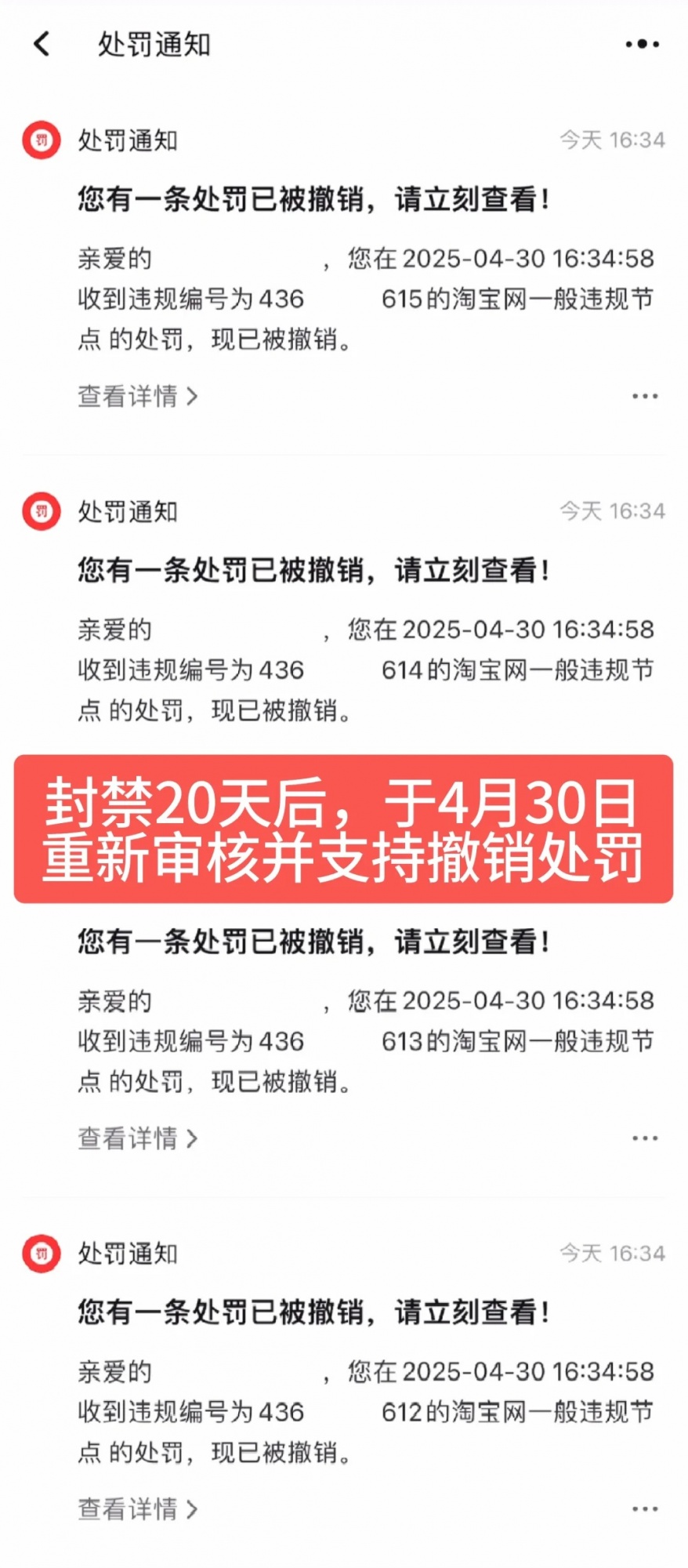Open more options for the 615 notice

[644, 396]
